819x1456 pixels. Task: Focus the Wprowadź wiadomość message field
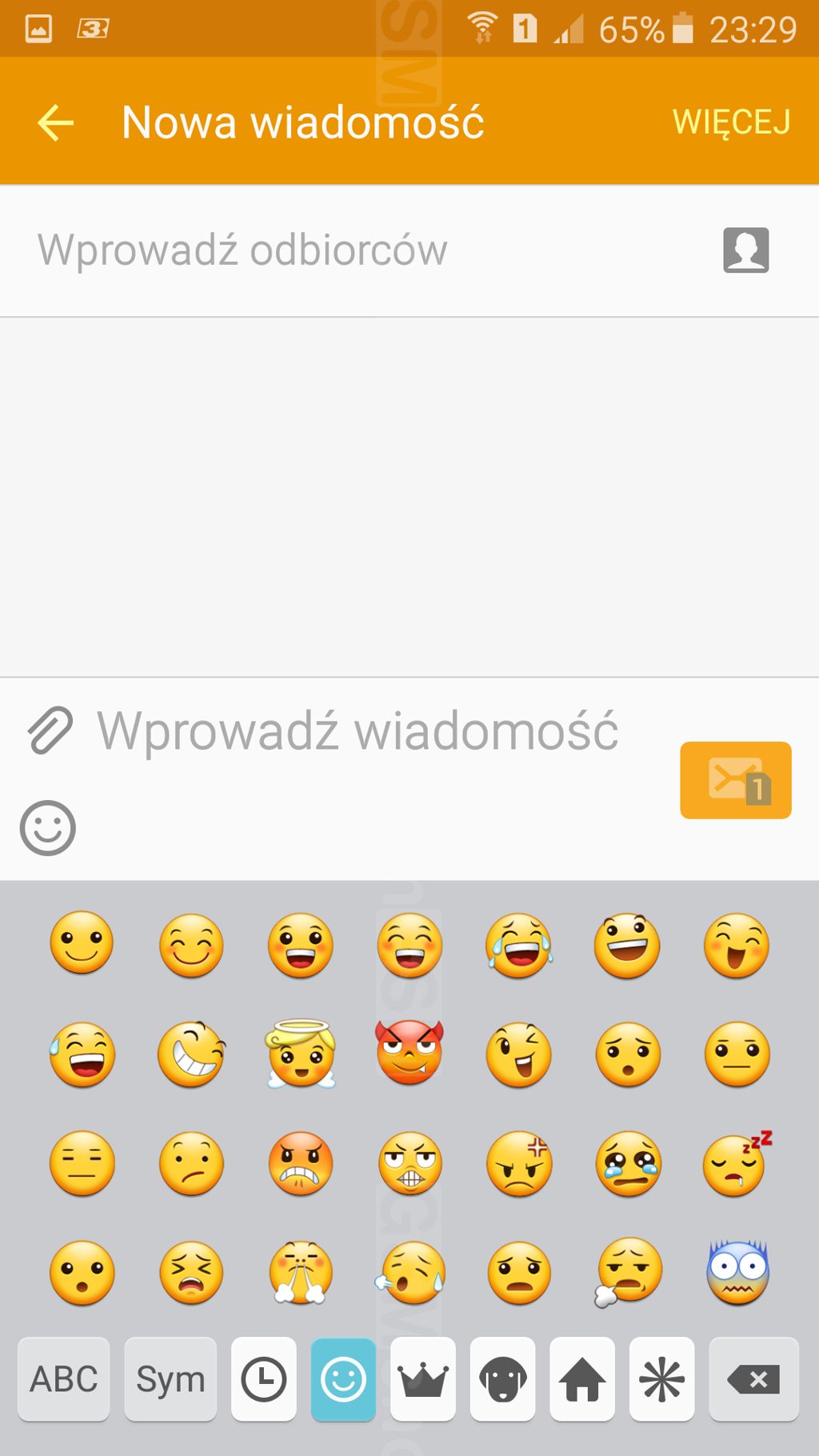(358, 730)
